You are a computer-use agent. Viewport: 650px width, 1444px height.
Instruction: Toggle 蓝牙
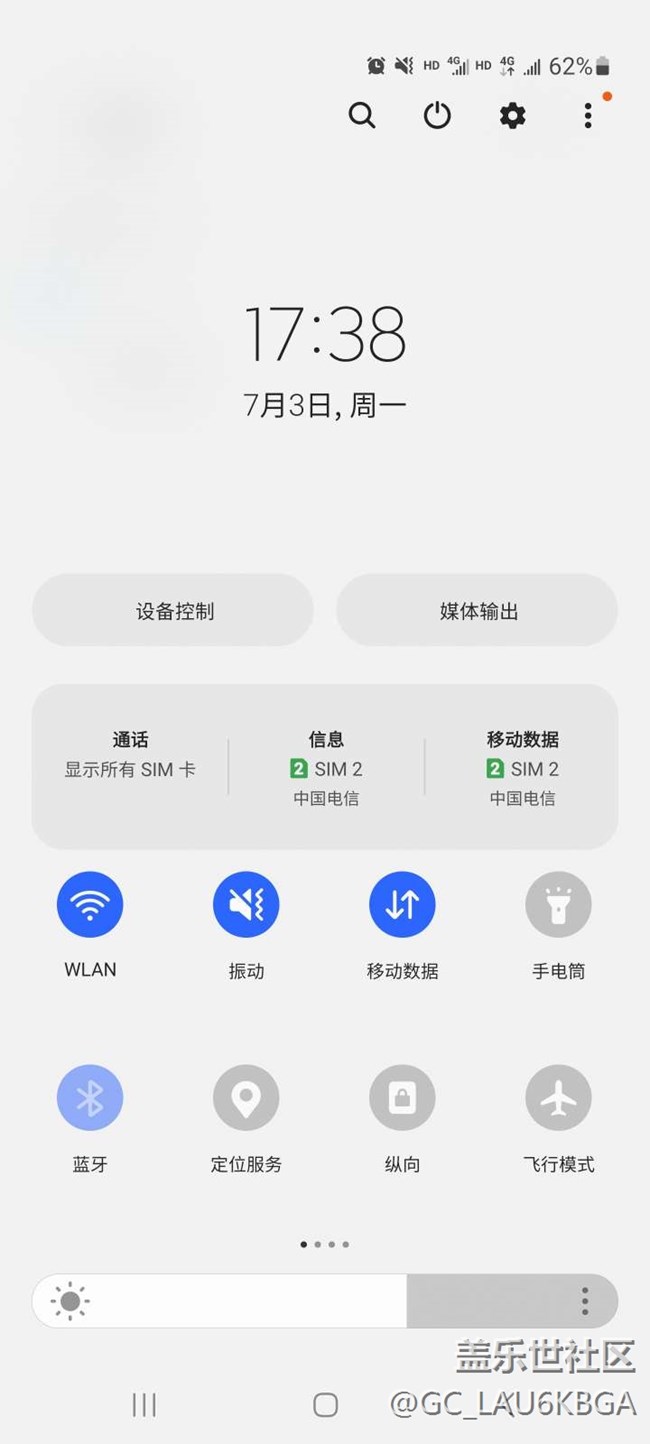[90, 1098]
